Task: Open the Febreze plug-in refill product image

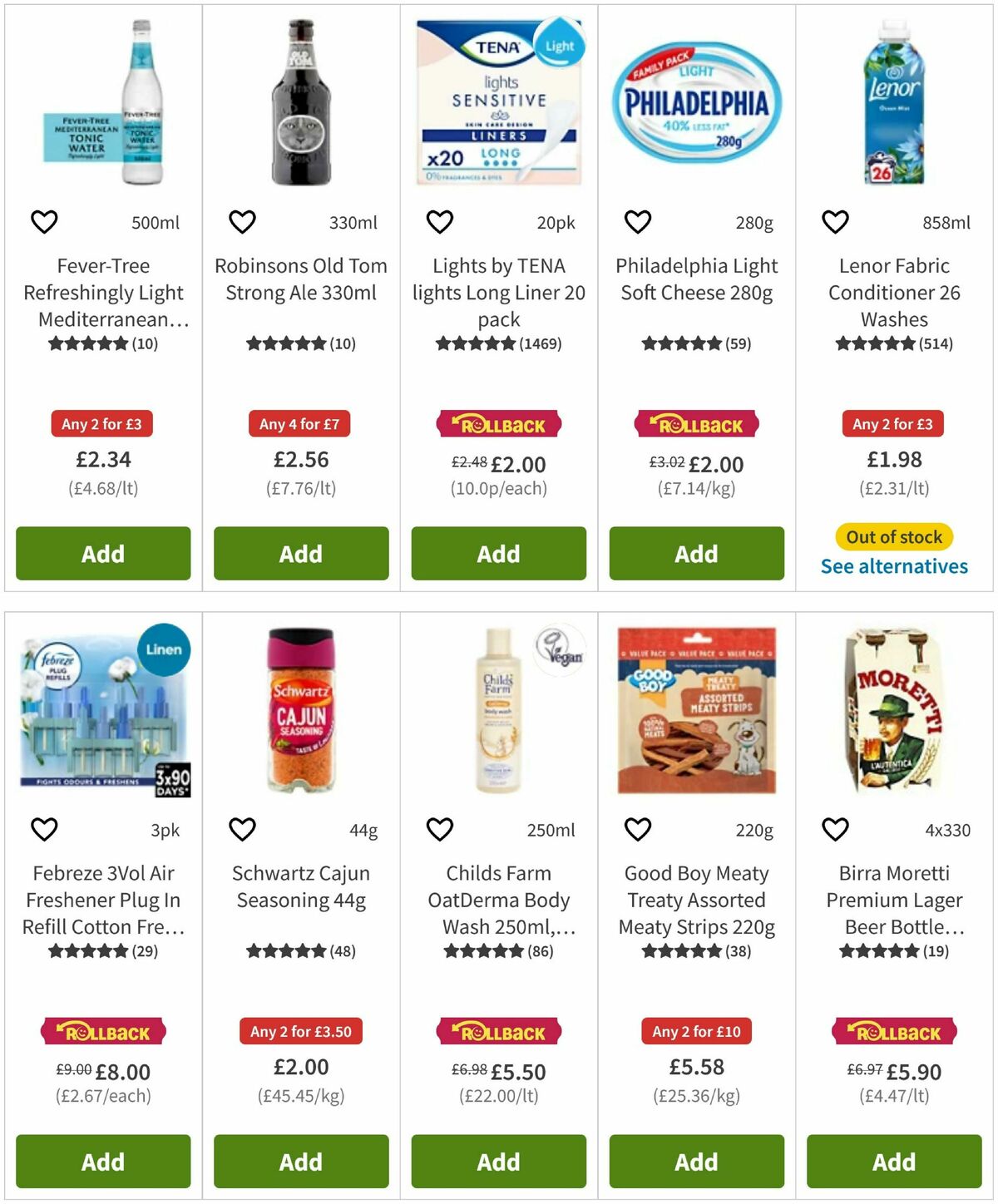Action: point(102,717)
